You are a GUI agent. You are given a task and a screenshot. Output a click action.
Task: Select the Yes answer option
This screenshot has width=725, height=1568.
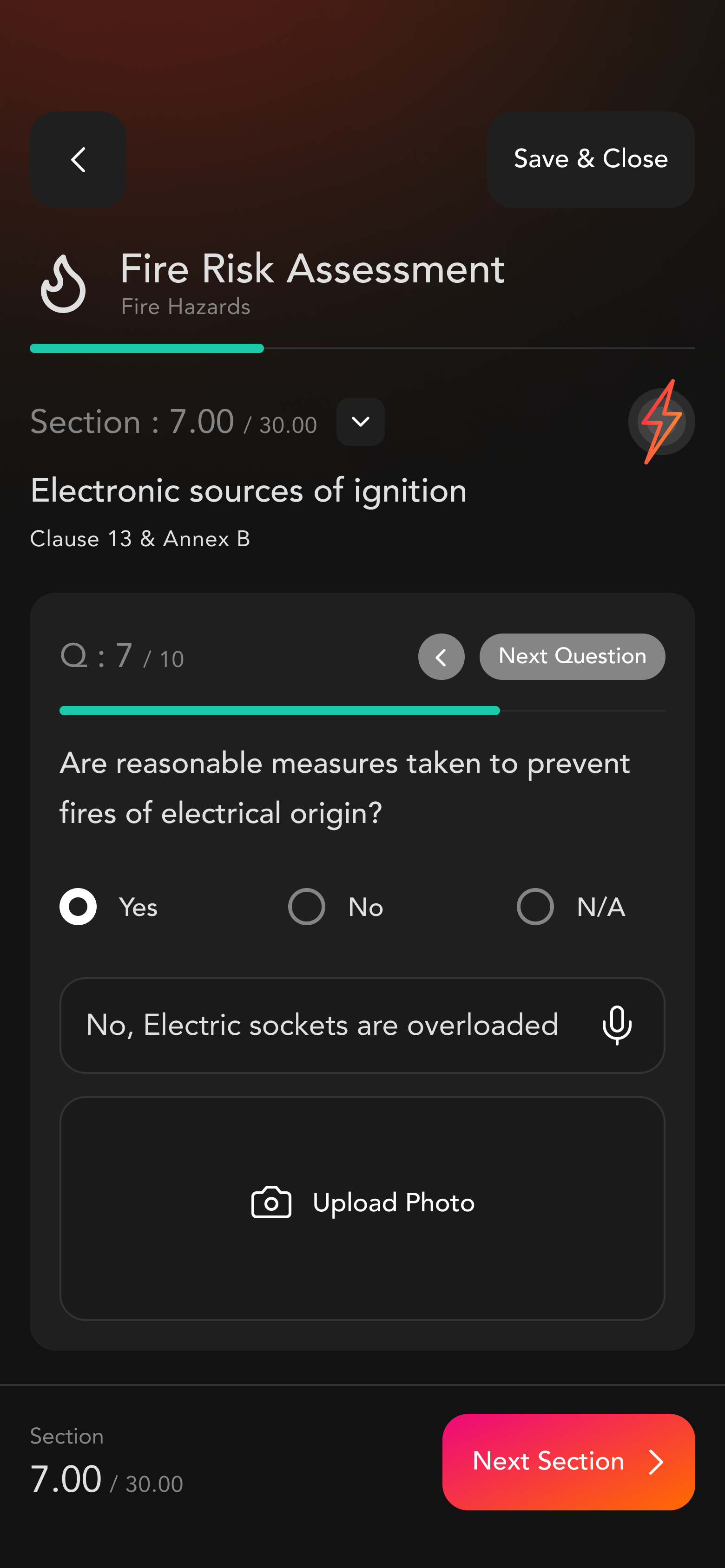[x=78, y=907]
